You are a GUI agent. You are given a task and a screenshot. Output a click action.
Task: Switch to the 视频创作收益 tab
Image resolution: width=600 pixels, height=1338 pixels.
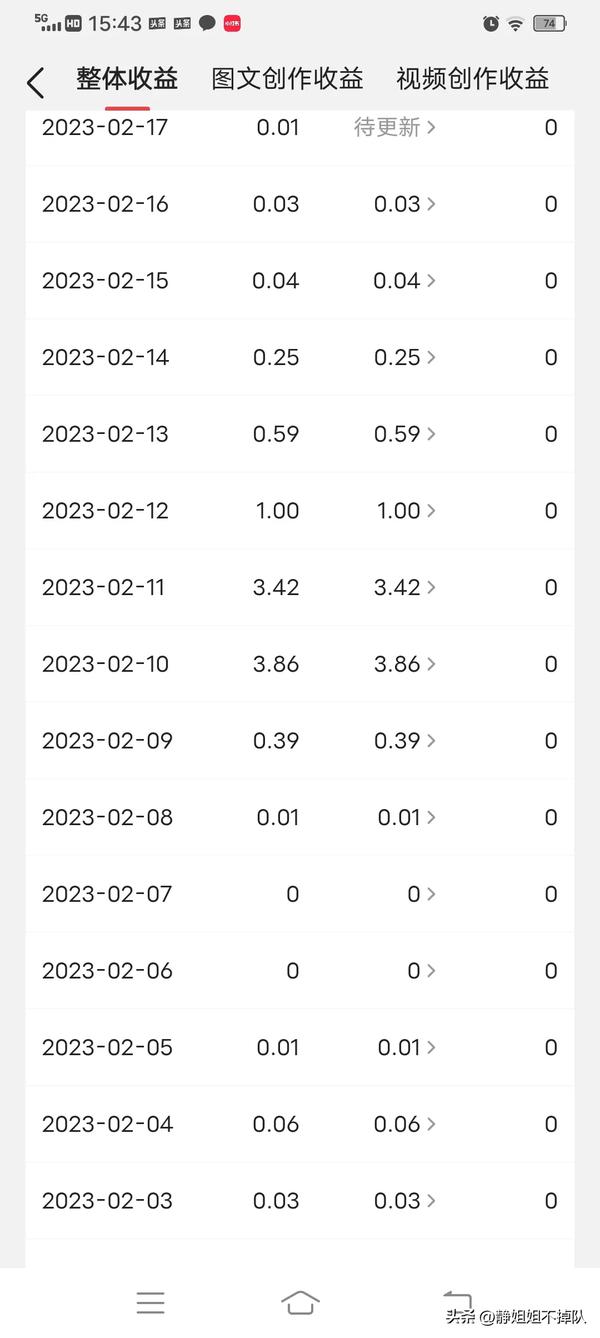pos(473,79)
